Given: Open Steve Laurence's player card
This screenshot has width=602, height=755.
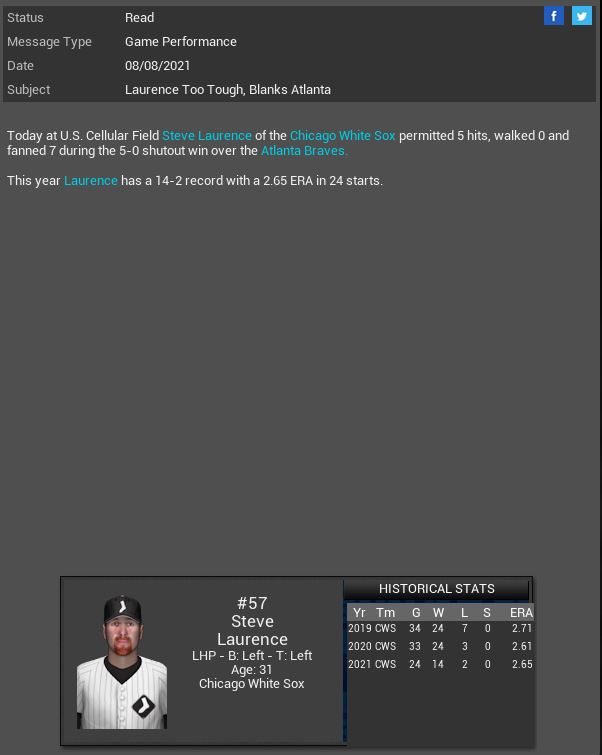Looking at the screenshot, I should tap(123, 661).
